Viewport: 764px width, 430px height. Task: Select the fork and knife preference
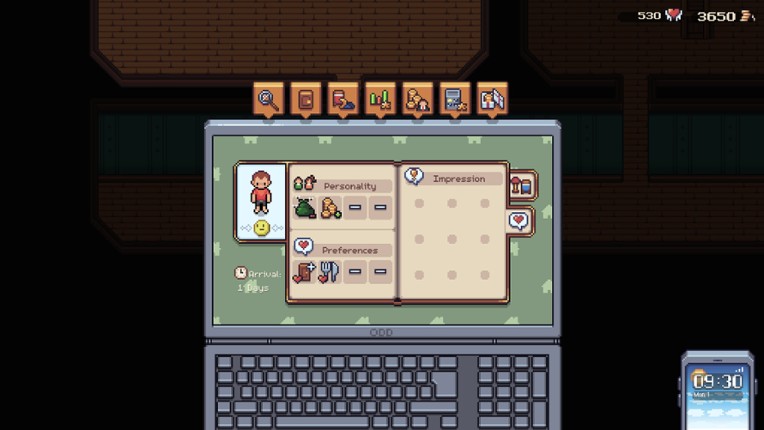[x=329, y=271]
